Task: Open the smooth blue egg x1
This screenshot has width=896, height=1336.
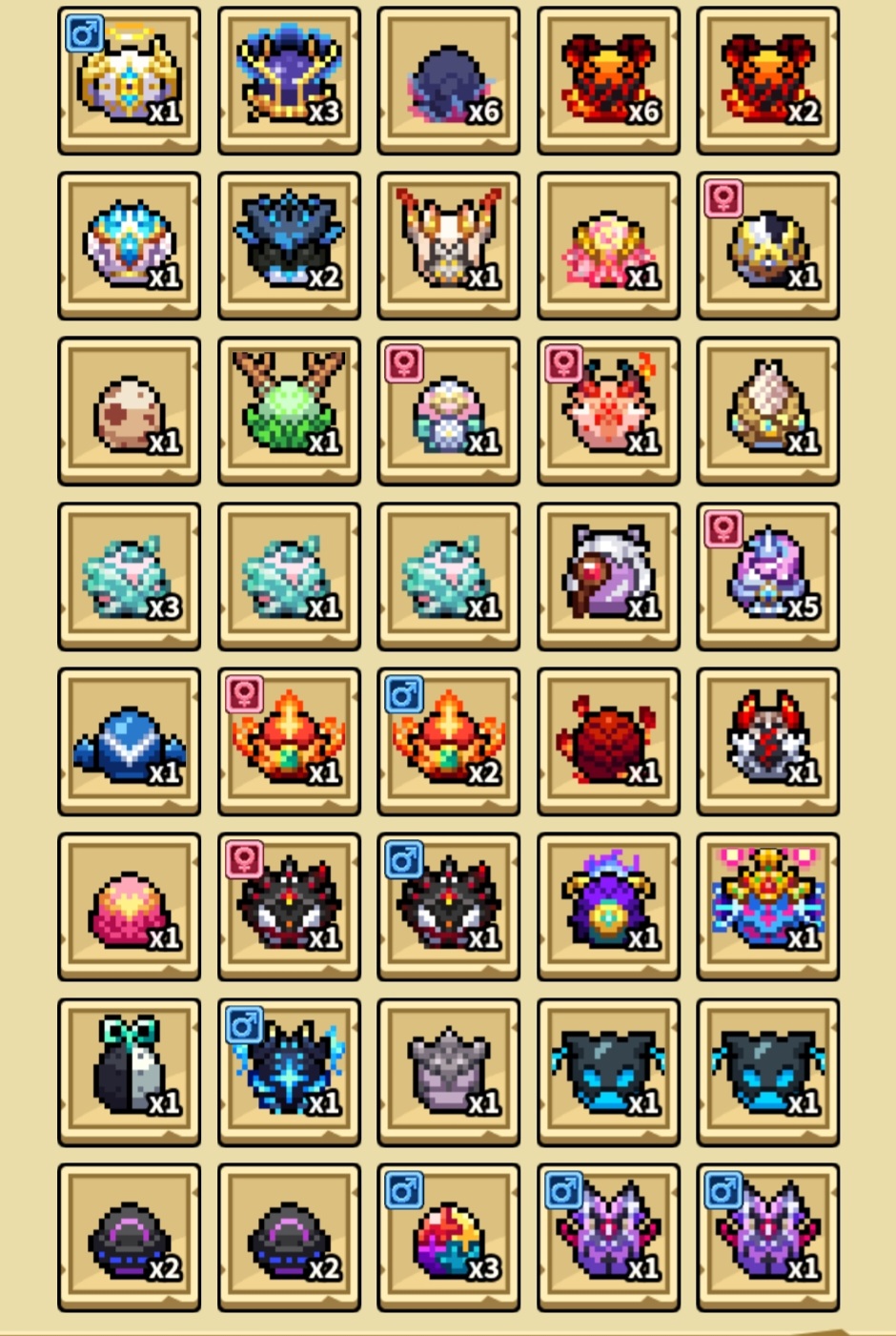Action: (x=129, y=741)
